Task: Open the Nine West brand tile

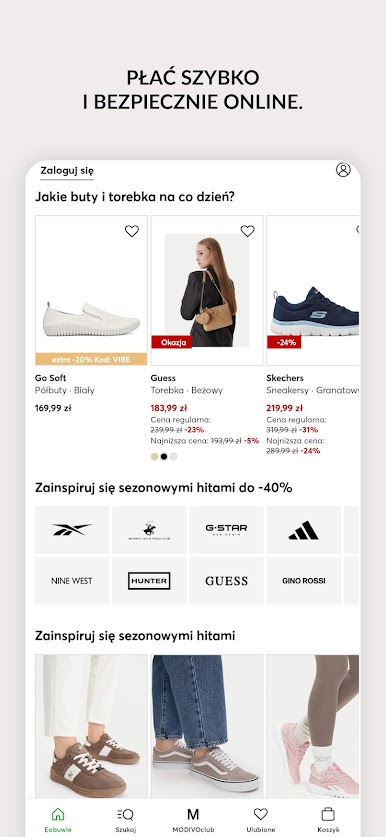Action: (x=72, y=581)
